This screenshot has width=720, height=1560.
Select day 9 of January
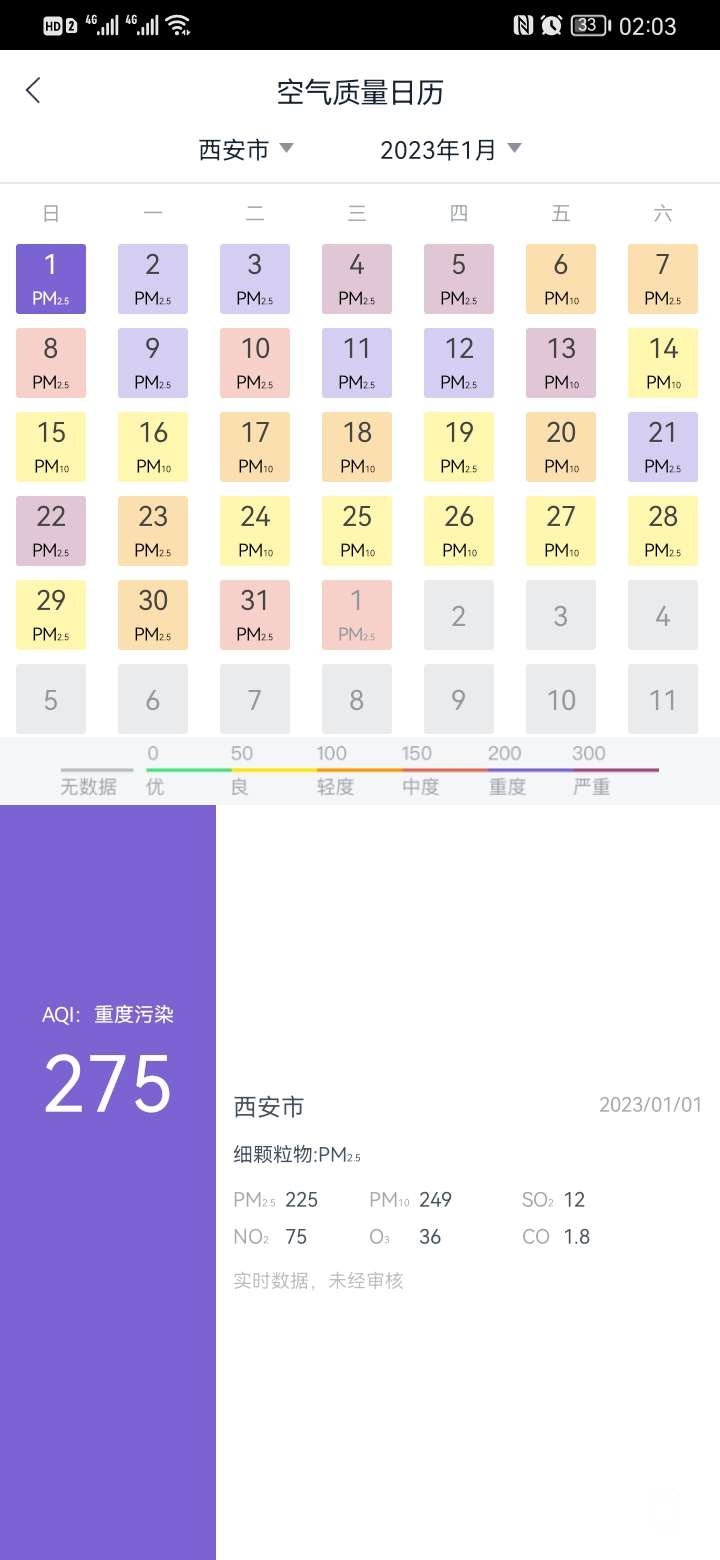click(153, 363)
